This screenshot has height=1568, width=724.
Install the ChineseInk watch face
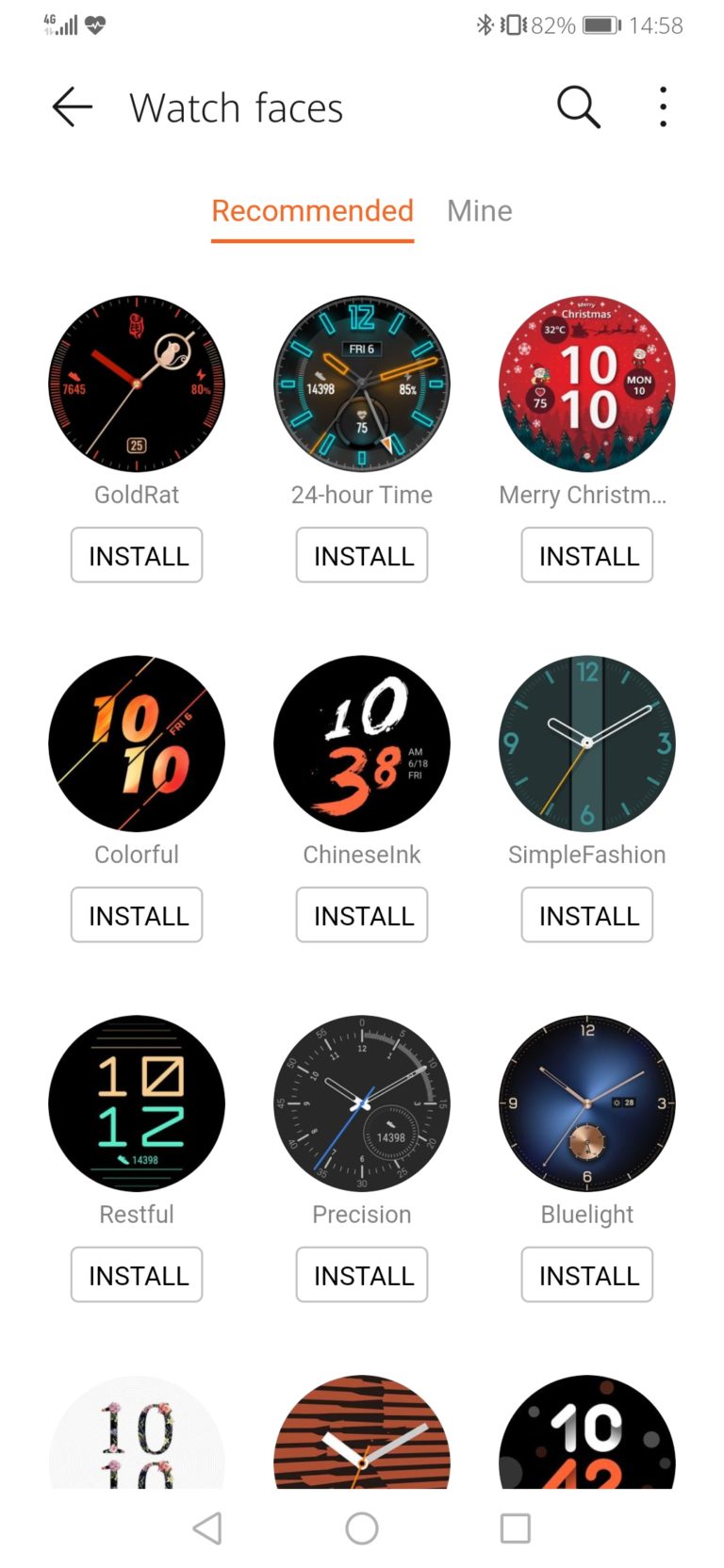click(x=362, y=915)
